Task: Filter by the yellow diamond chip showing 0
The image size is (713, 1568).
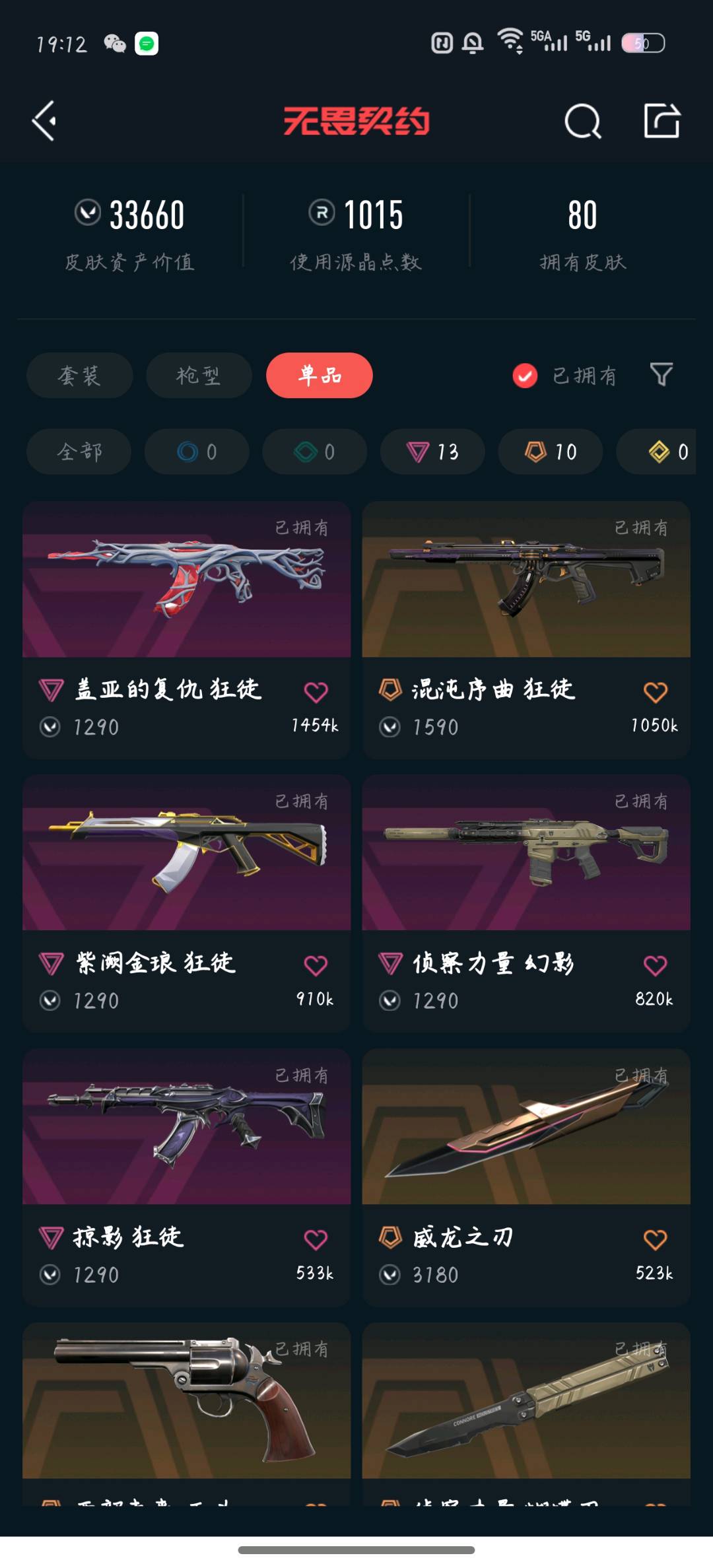Action: pyautogui.click(x=667, y=452)
